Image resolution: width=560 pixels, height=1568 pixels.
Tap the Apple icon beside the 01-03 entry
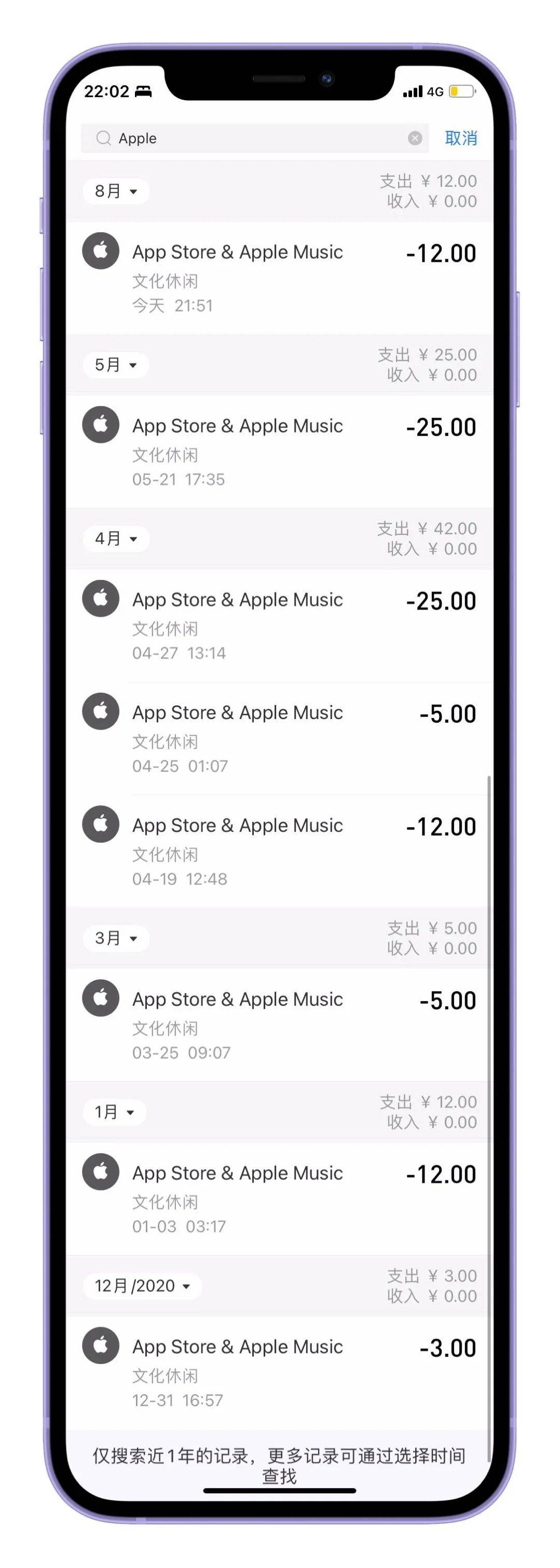coord(101,1172)
